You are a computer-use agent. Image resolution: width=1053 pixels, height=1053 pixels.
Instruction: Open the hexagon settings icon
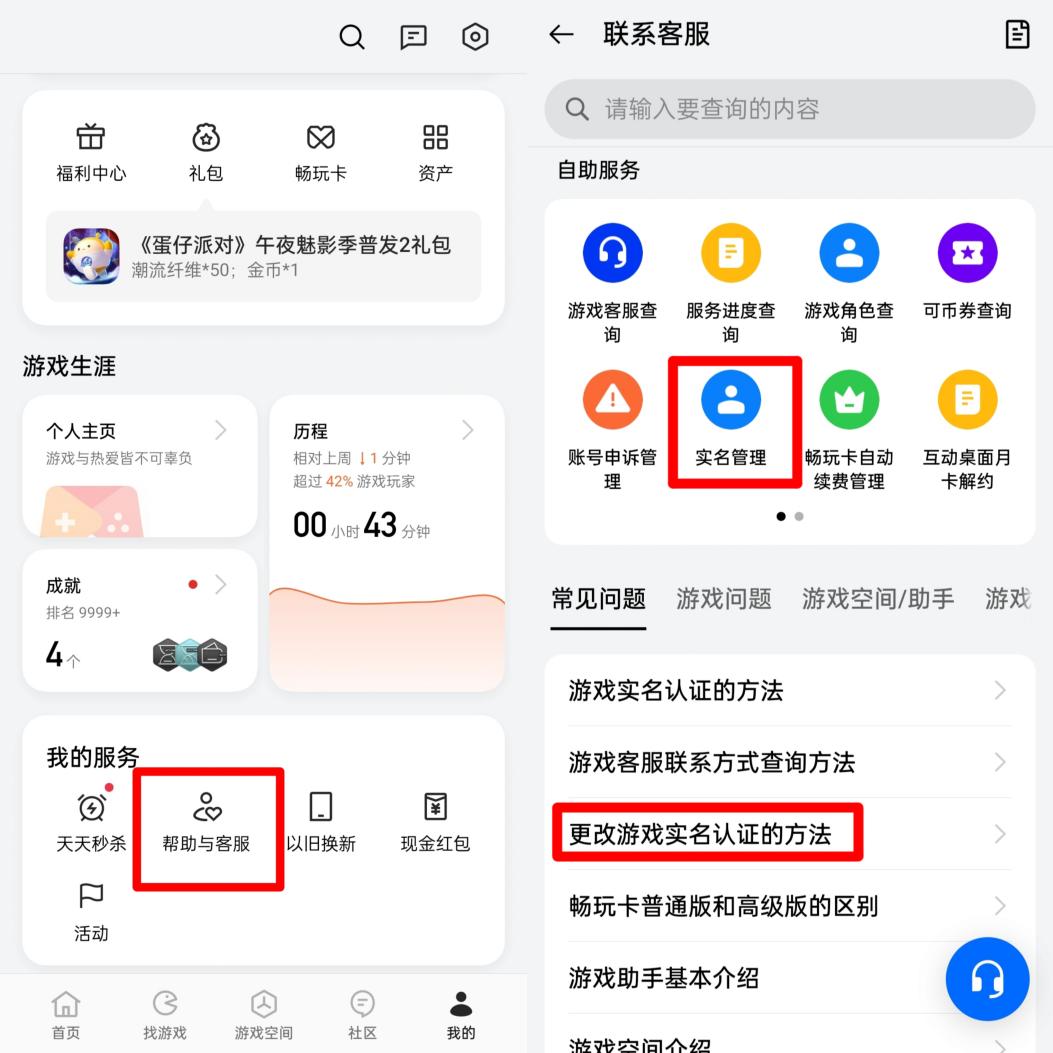[475, 38]
